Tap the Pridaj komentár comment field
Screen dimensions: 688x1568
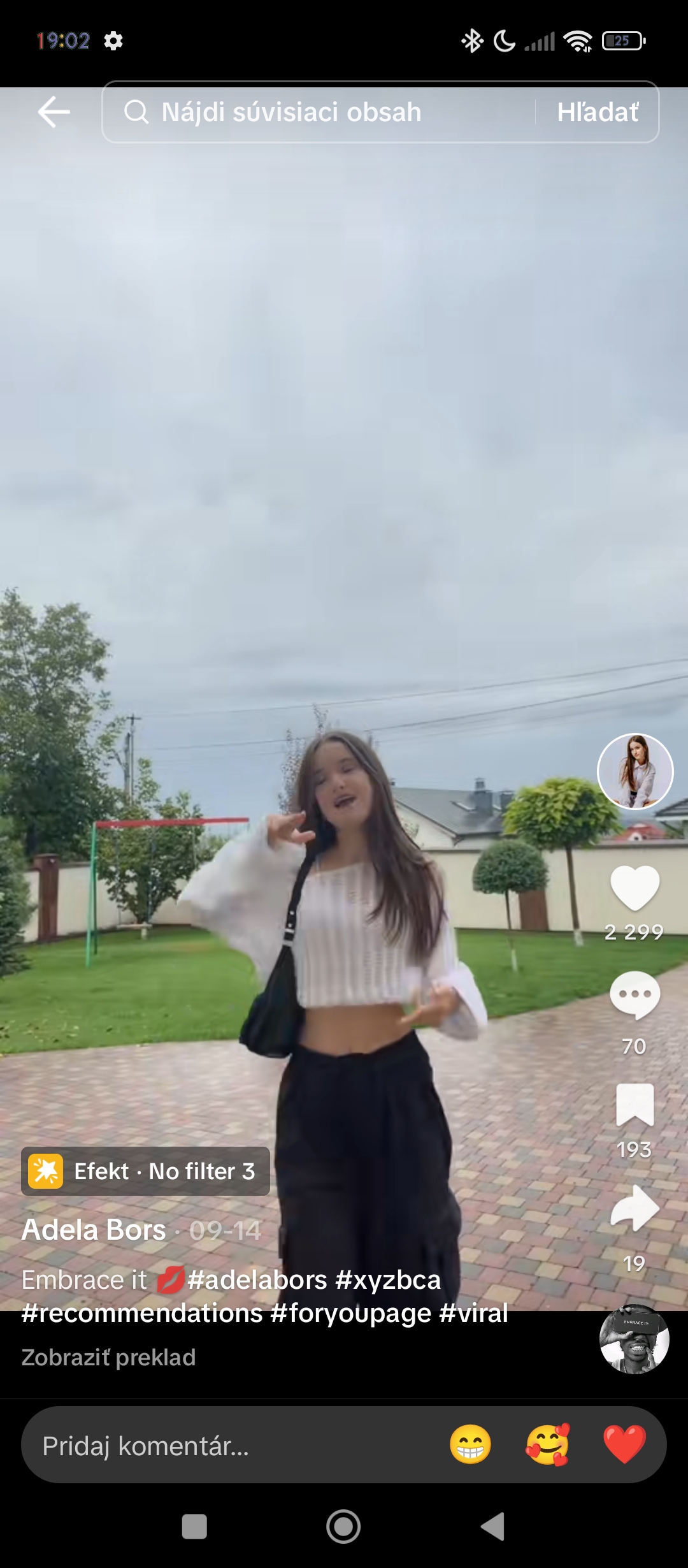[223, 1446]
